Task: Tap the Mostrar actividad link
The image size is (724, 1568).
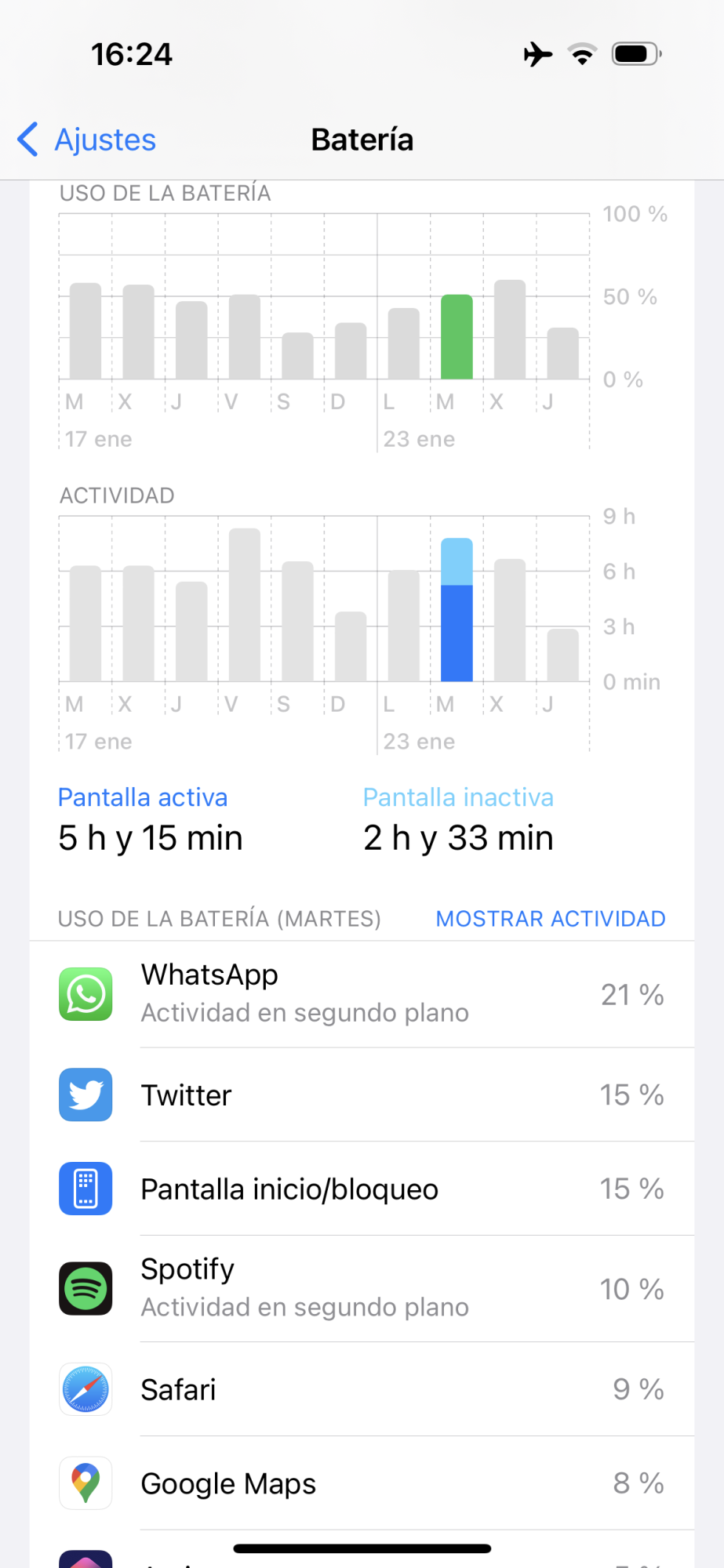Action: pyautogui.click(x=550, y=918)
